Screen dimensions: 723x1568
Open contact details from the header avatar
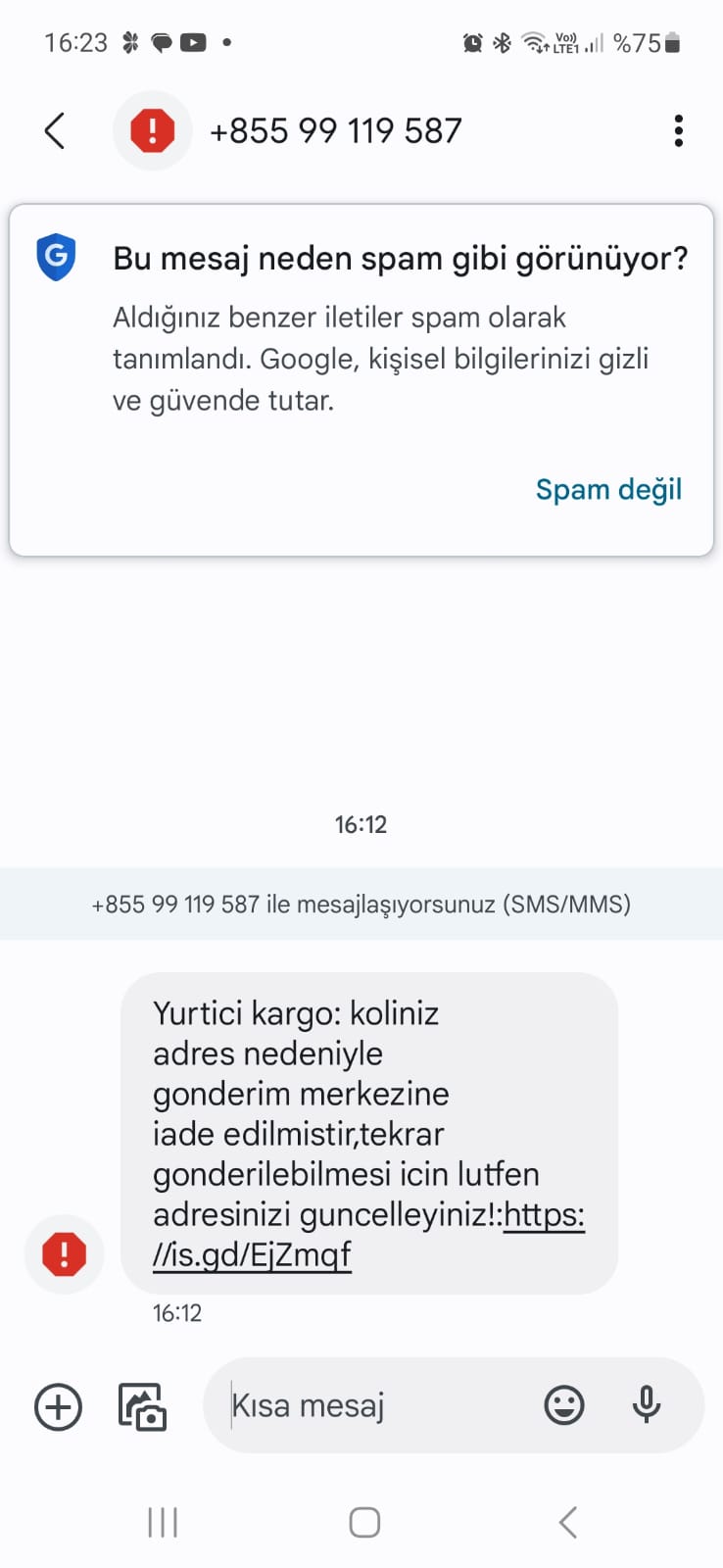pyautogui.click(x=152, y=130)
